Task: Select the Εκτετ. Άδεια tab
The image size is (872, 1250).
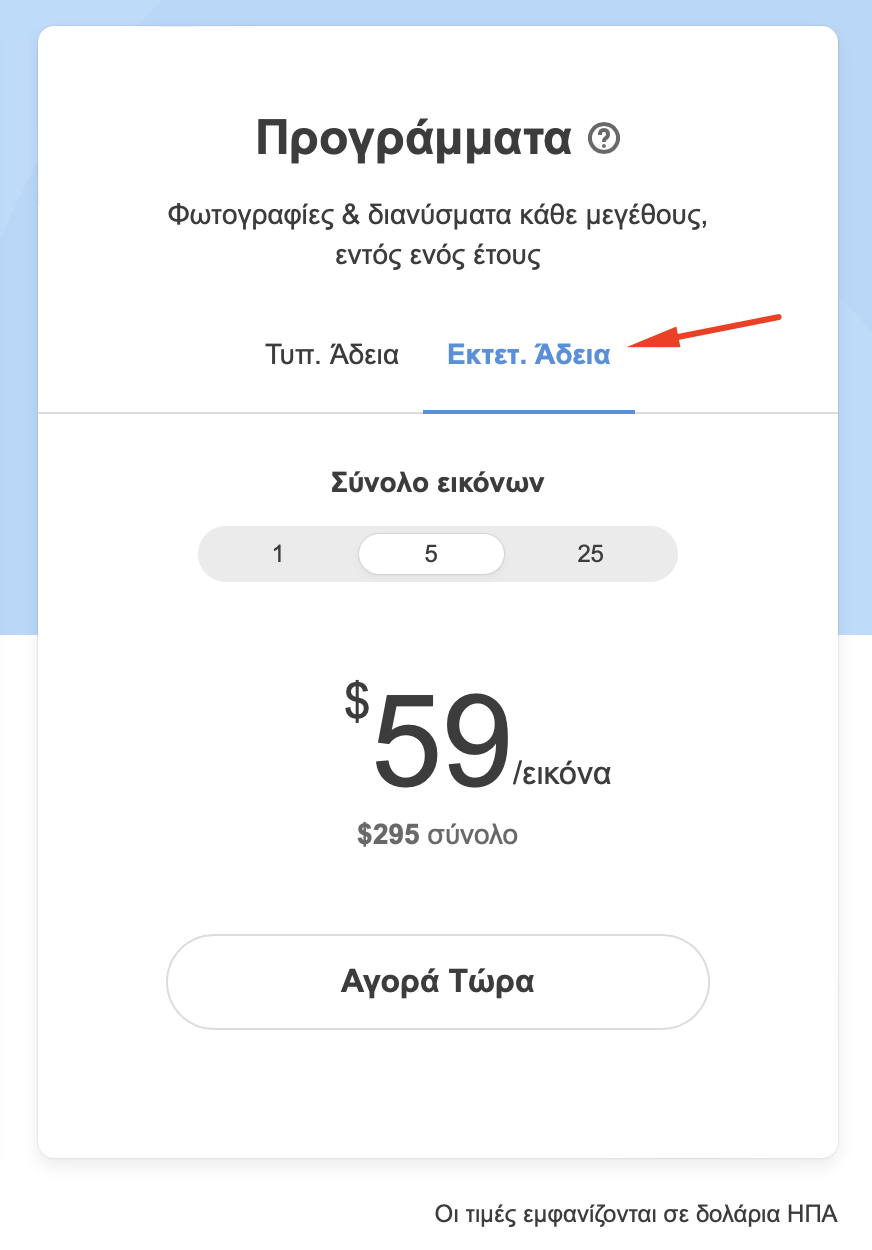Action: 528,354
